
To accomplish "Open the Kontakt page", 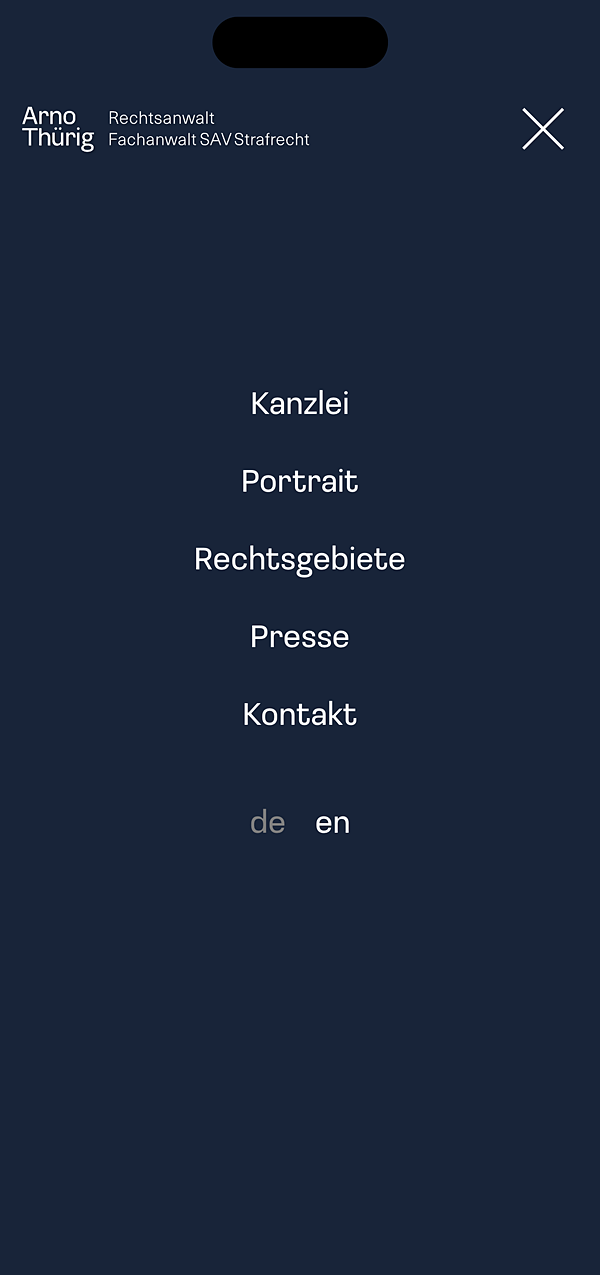I will [x=300, y=714].
